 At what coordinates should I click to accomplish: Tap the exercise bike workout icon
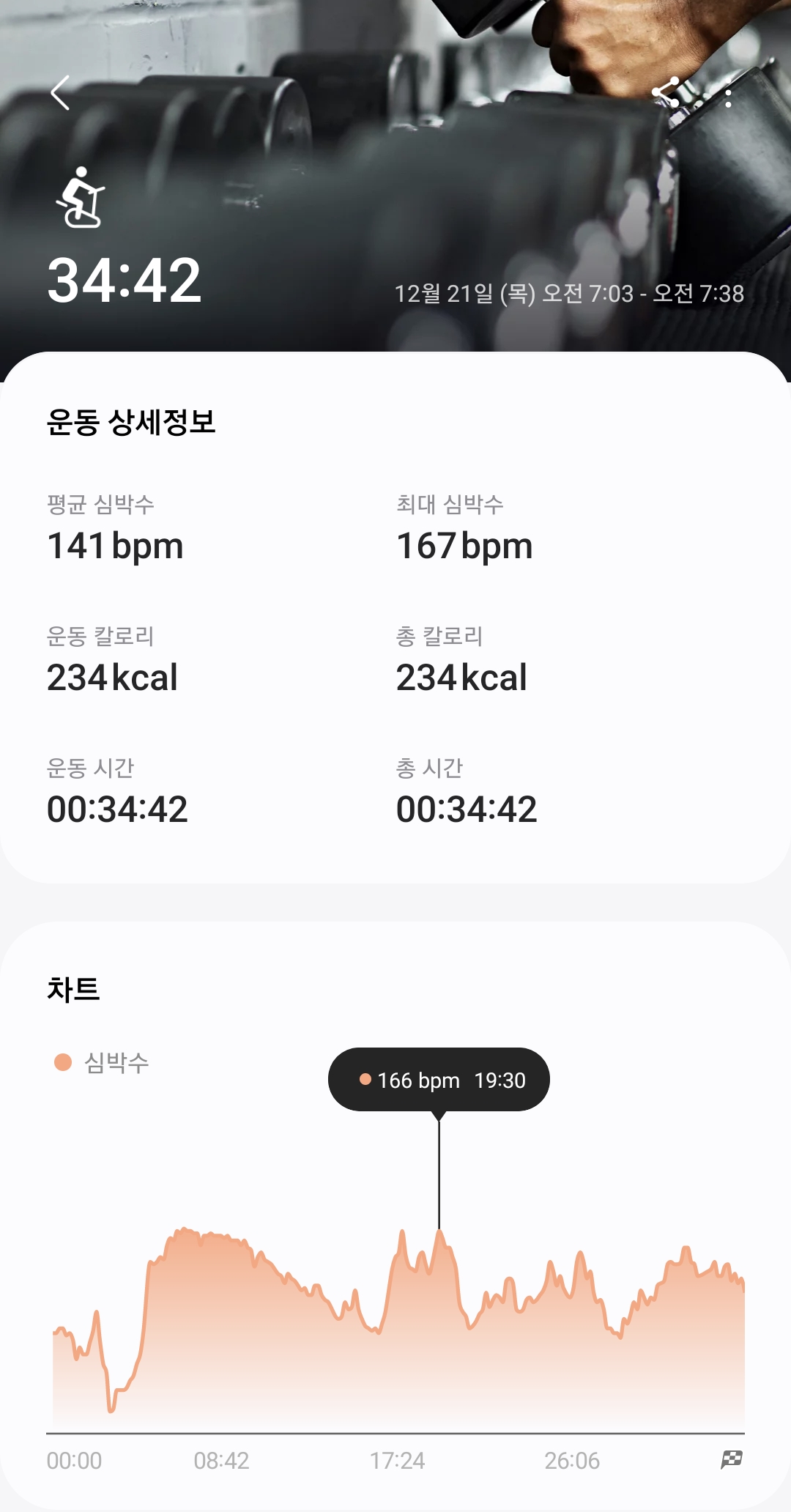pyautogui.click(x=82, y=198)
